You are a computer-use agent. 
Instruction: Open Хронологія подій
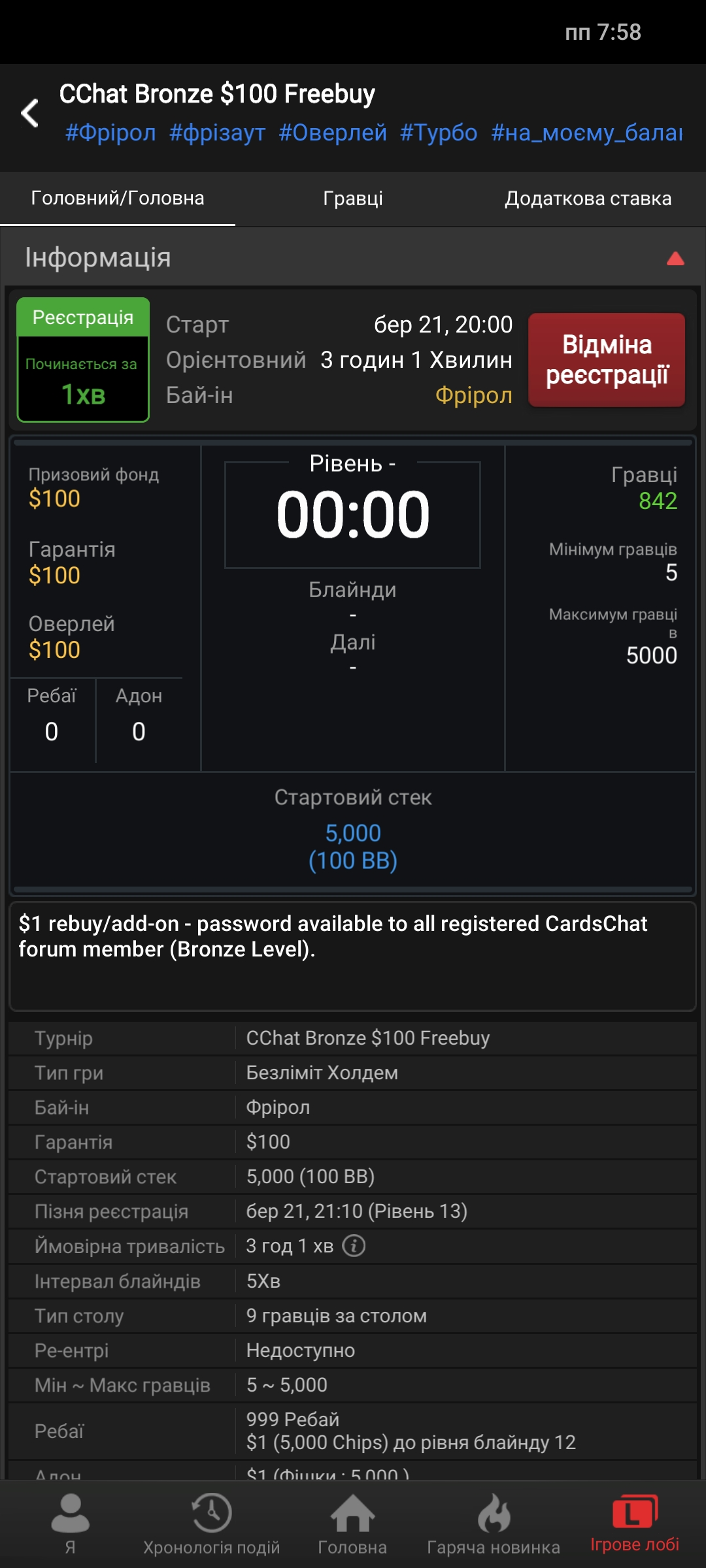[x=211, y=1524]
